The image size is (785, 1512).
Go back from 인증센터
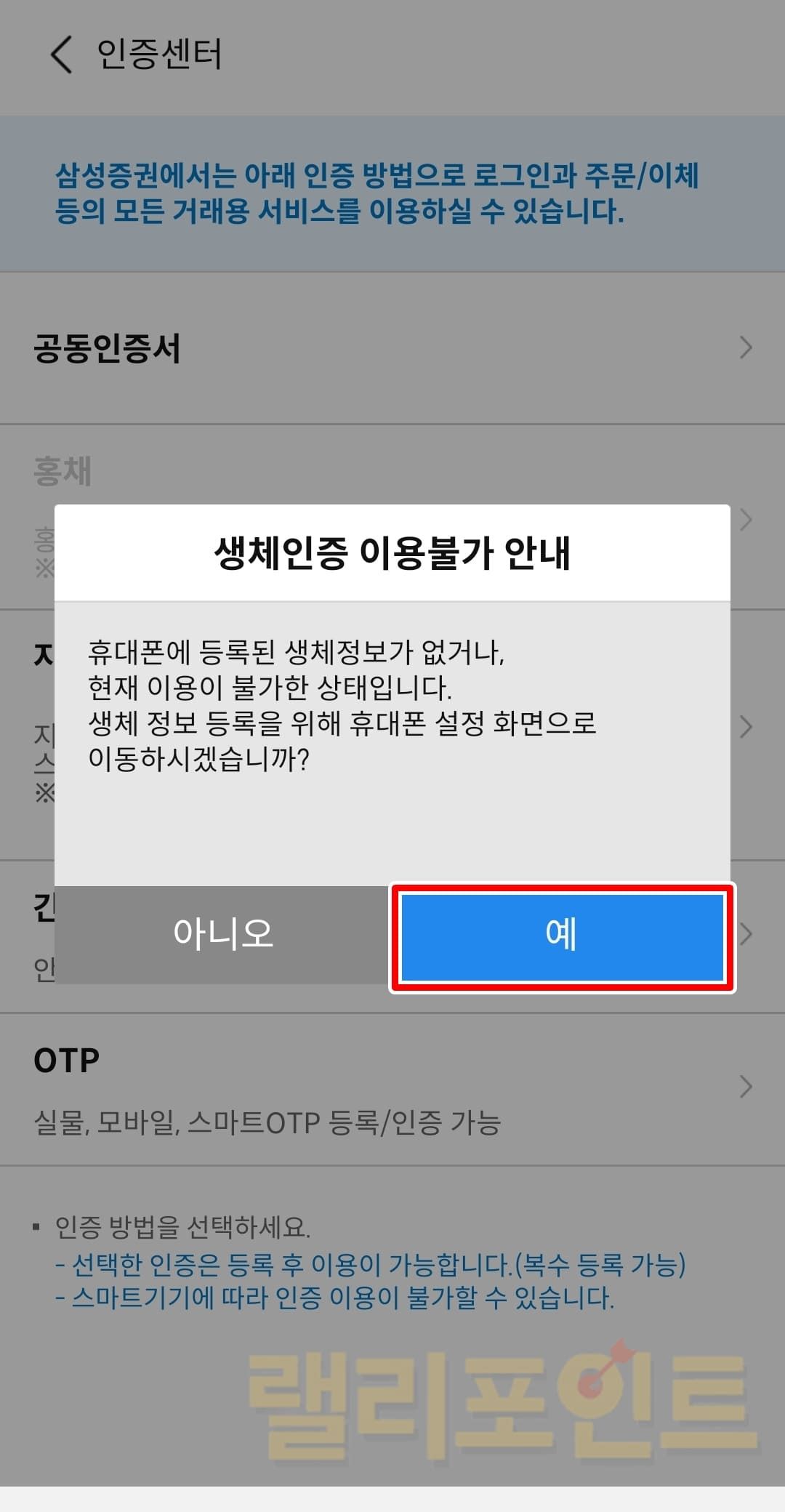(62, 55)
